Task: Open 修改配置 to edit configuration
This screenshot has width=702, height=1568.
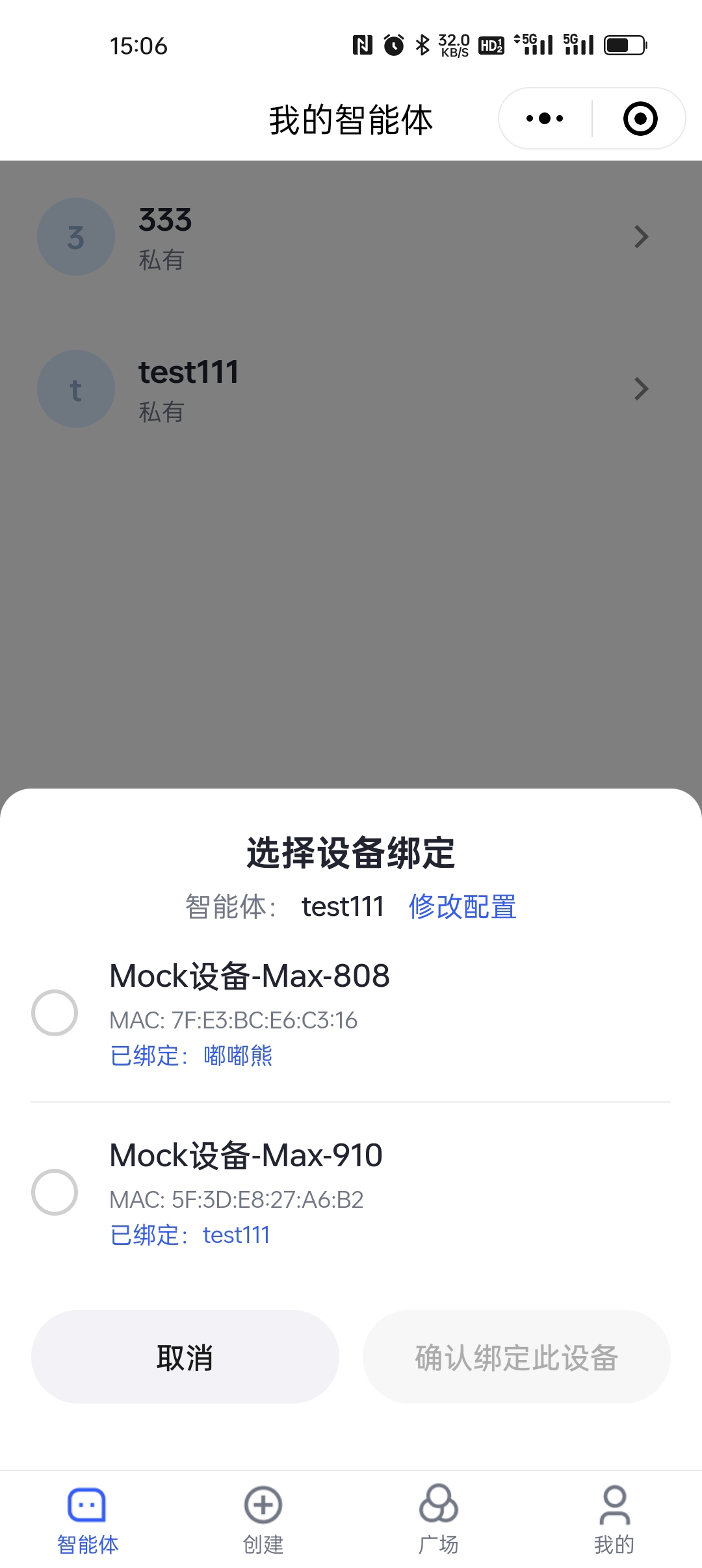Action: (462, 906)
